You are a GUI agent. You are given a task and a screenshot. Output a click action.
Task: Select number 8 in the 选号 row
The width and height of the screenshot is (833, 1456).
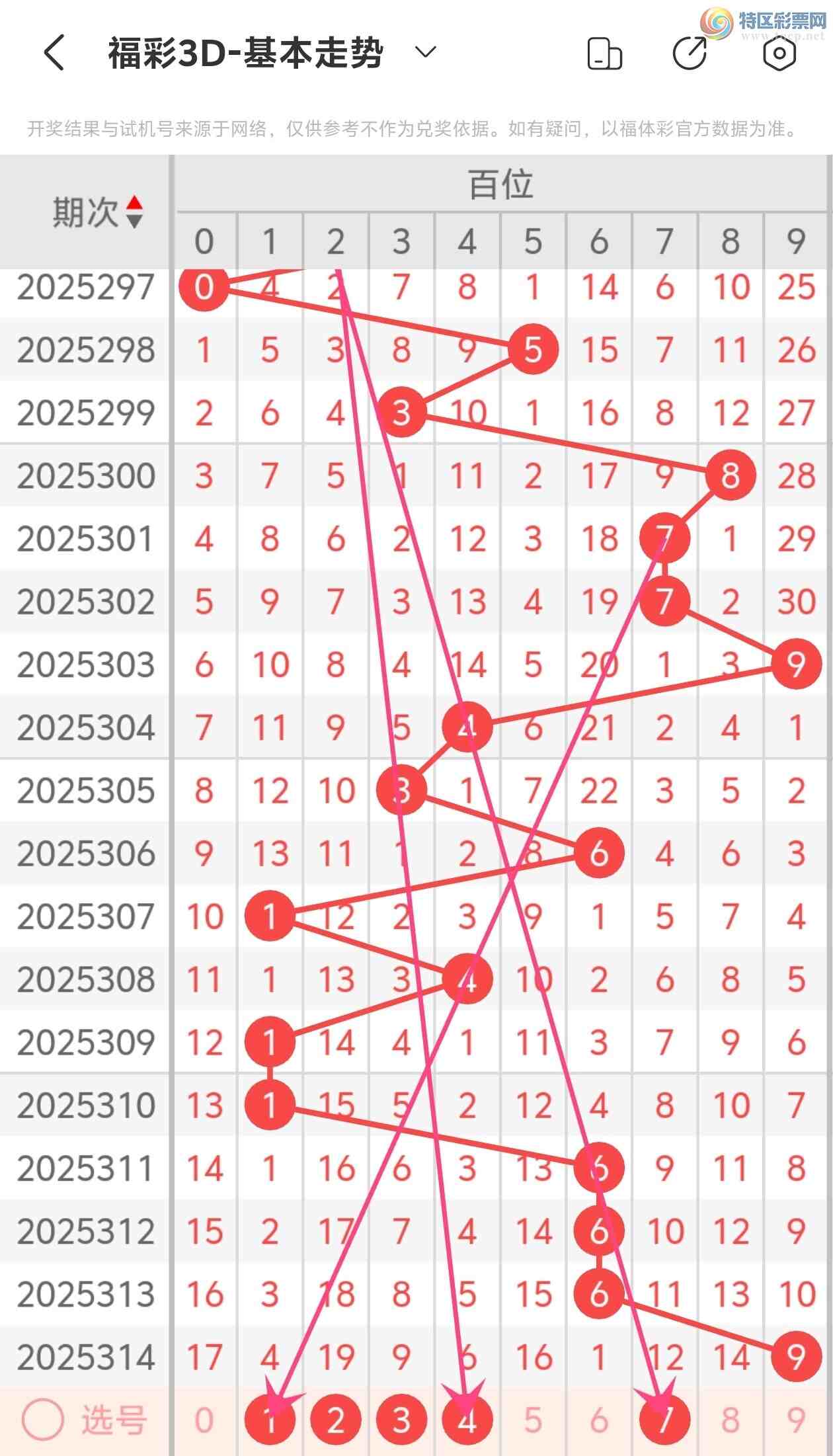pos(730,1420)
